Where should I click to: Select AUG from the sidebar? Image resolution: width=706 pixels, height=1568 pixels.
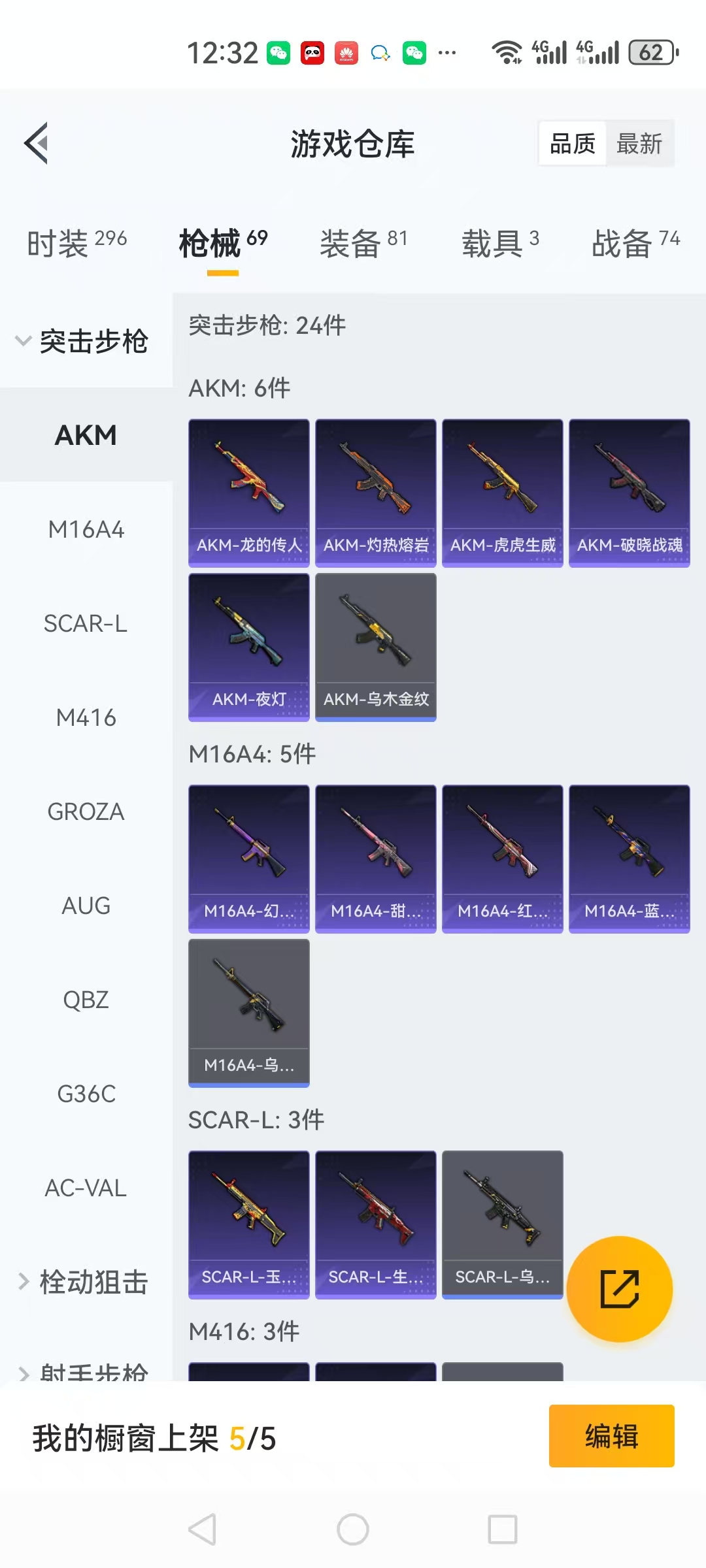86,906
